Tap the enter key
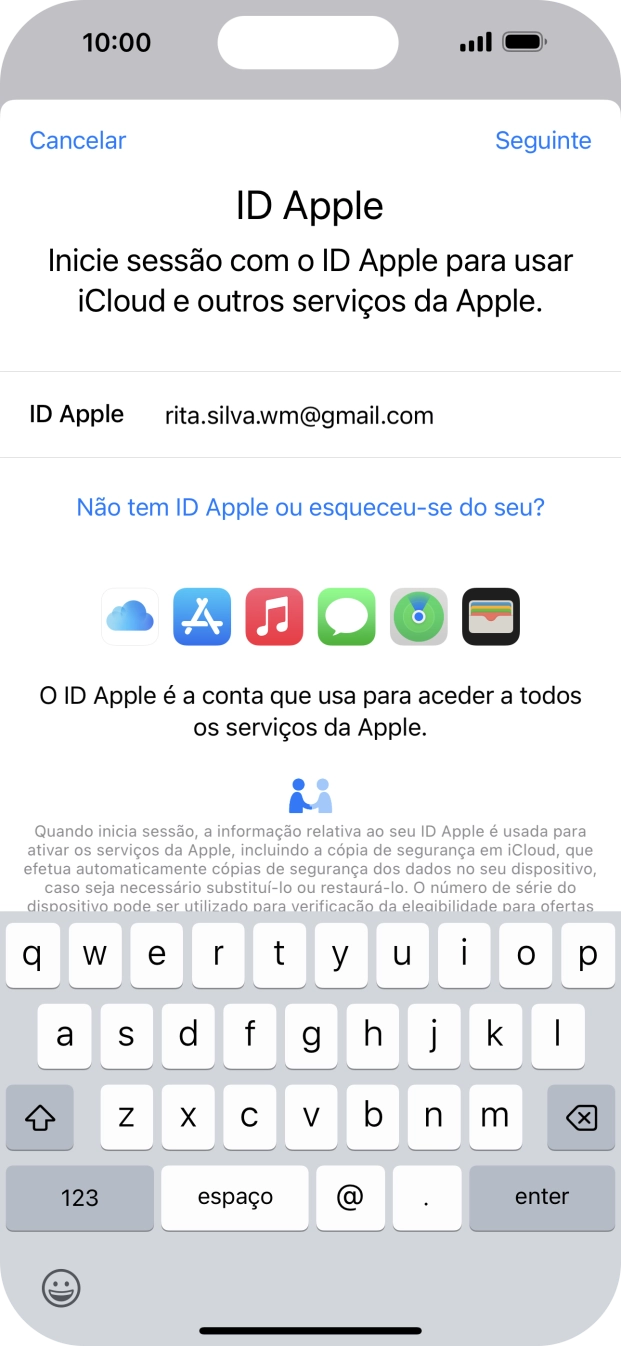621x1346 pixels. tap(541, 1197)
